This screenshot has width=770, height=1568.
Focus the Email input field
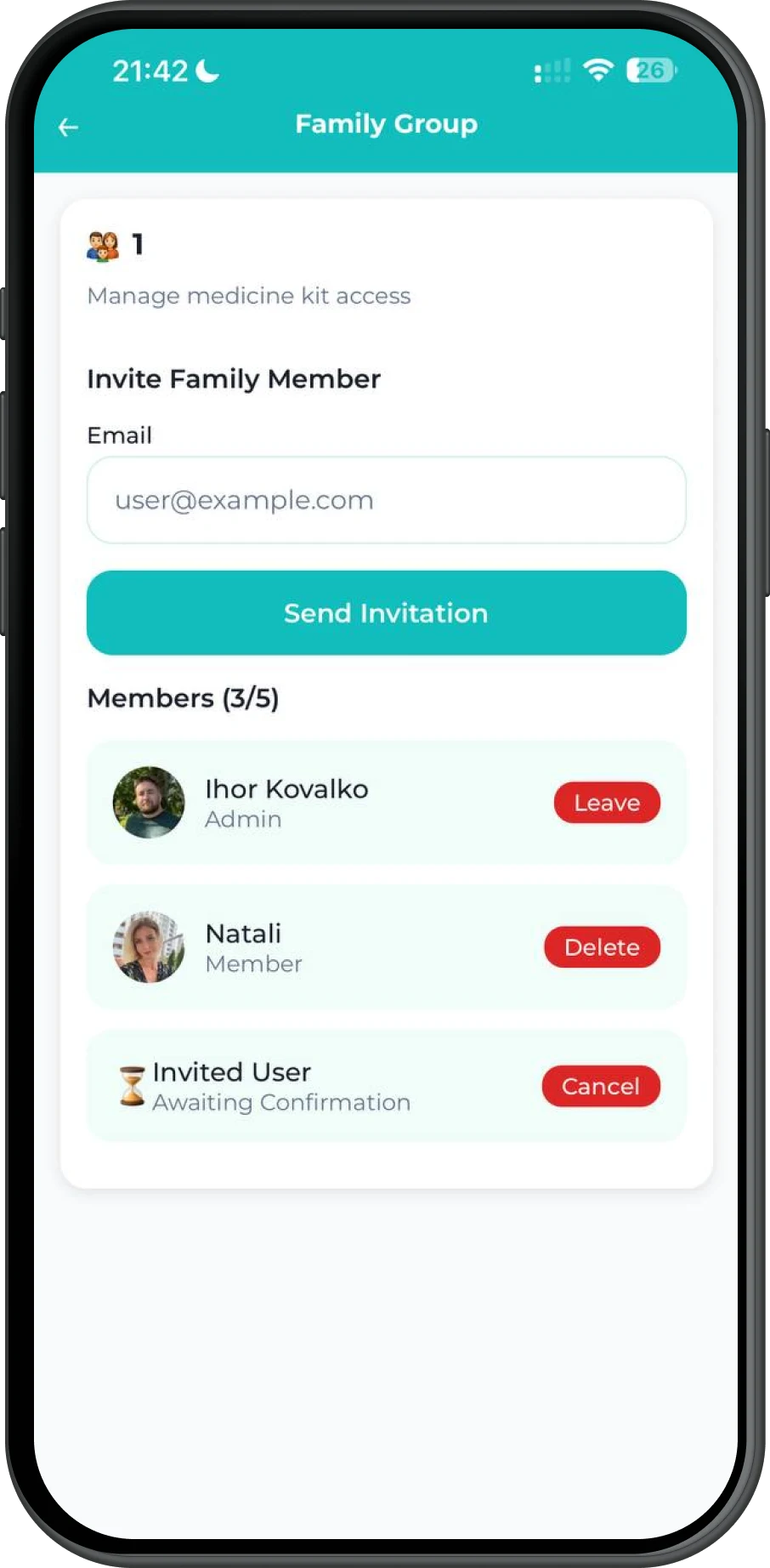pos(386,500)
